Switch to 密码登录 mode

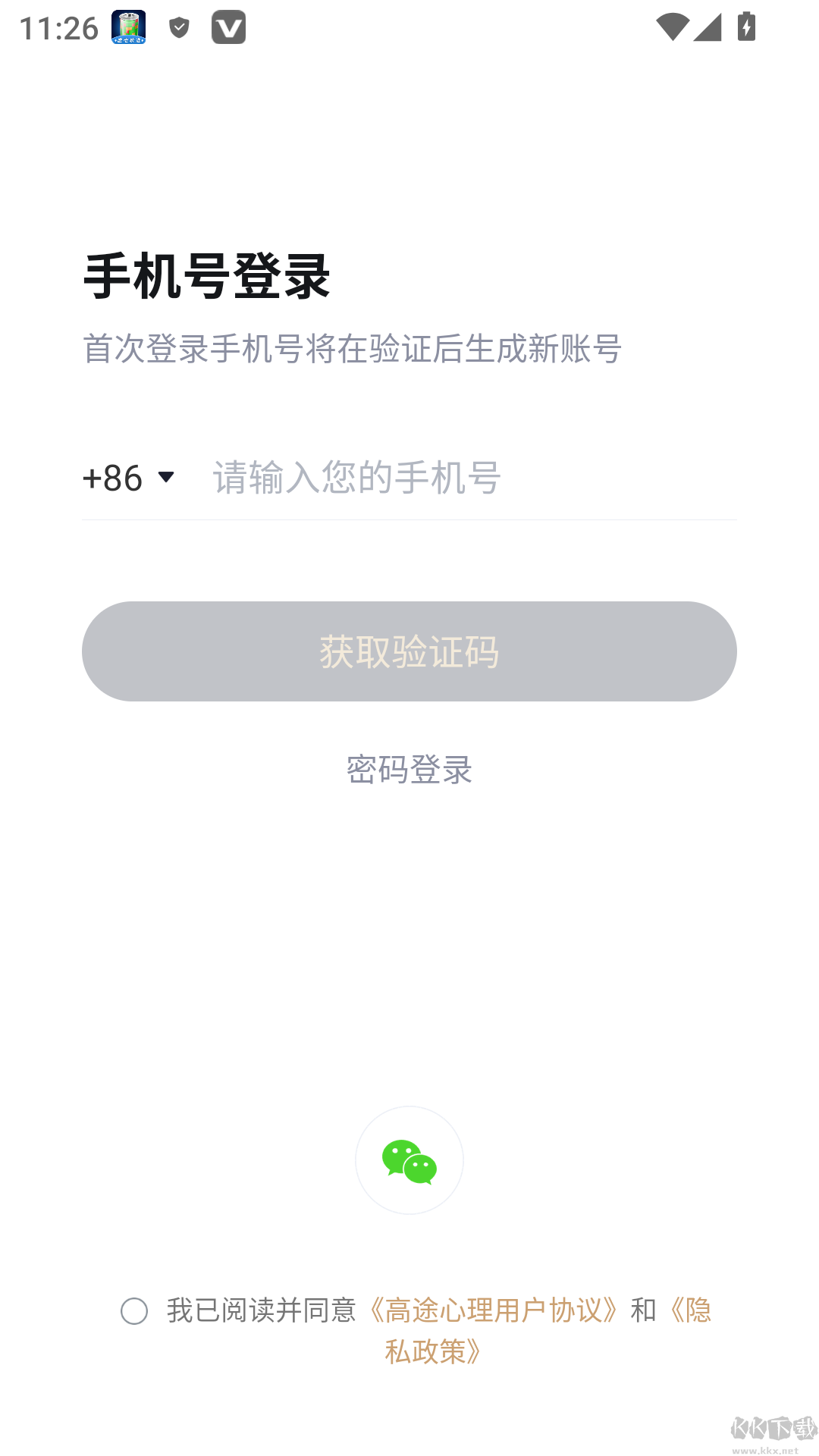(x=409, y=770)
